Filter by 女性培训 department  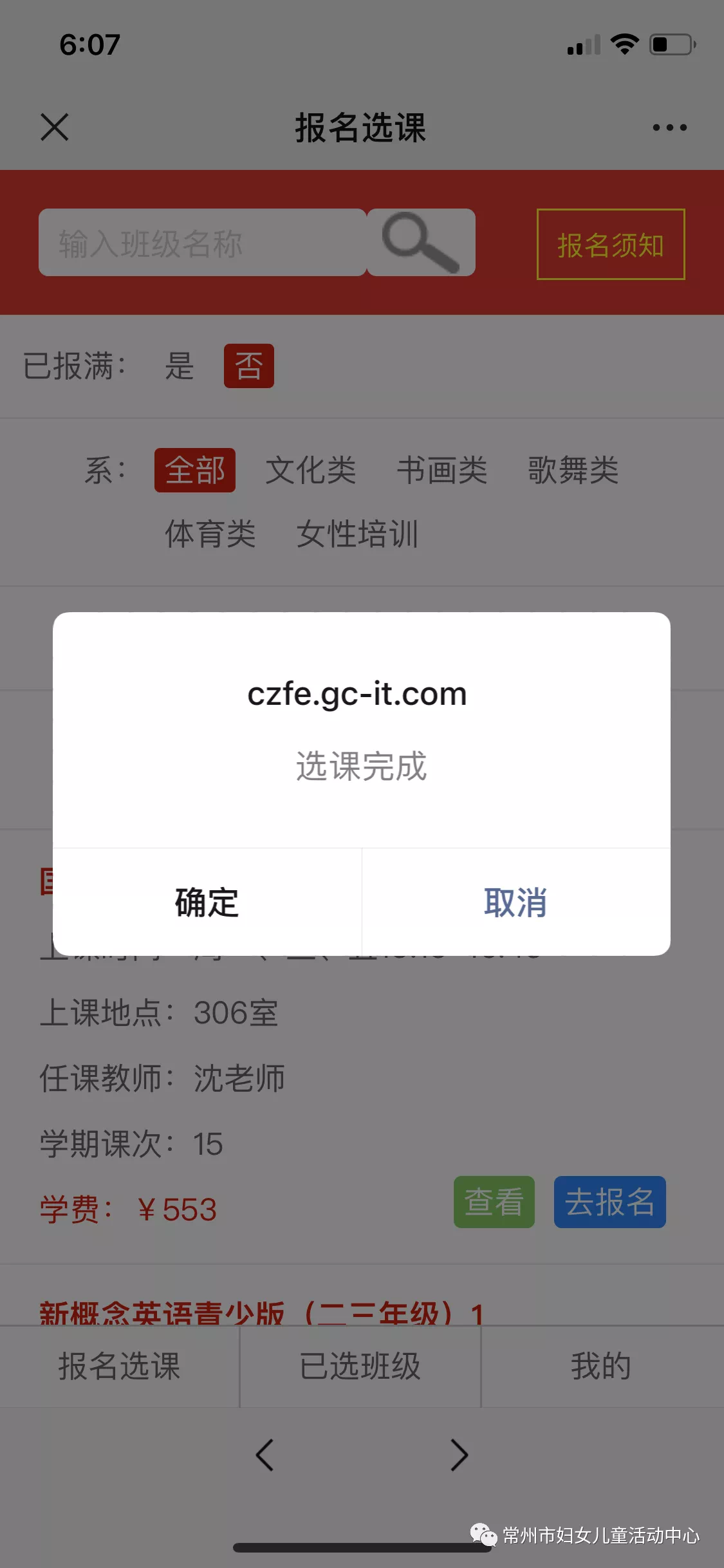357,534
